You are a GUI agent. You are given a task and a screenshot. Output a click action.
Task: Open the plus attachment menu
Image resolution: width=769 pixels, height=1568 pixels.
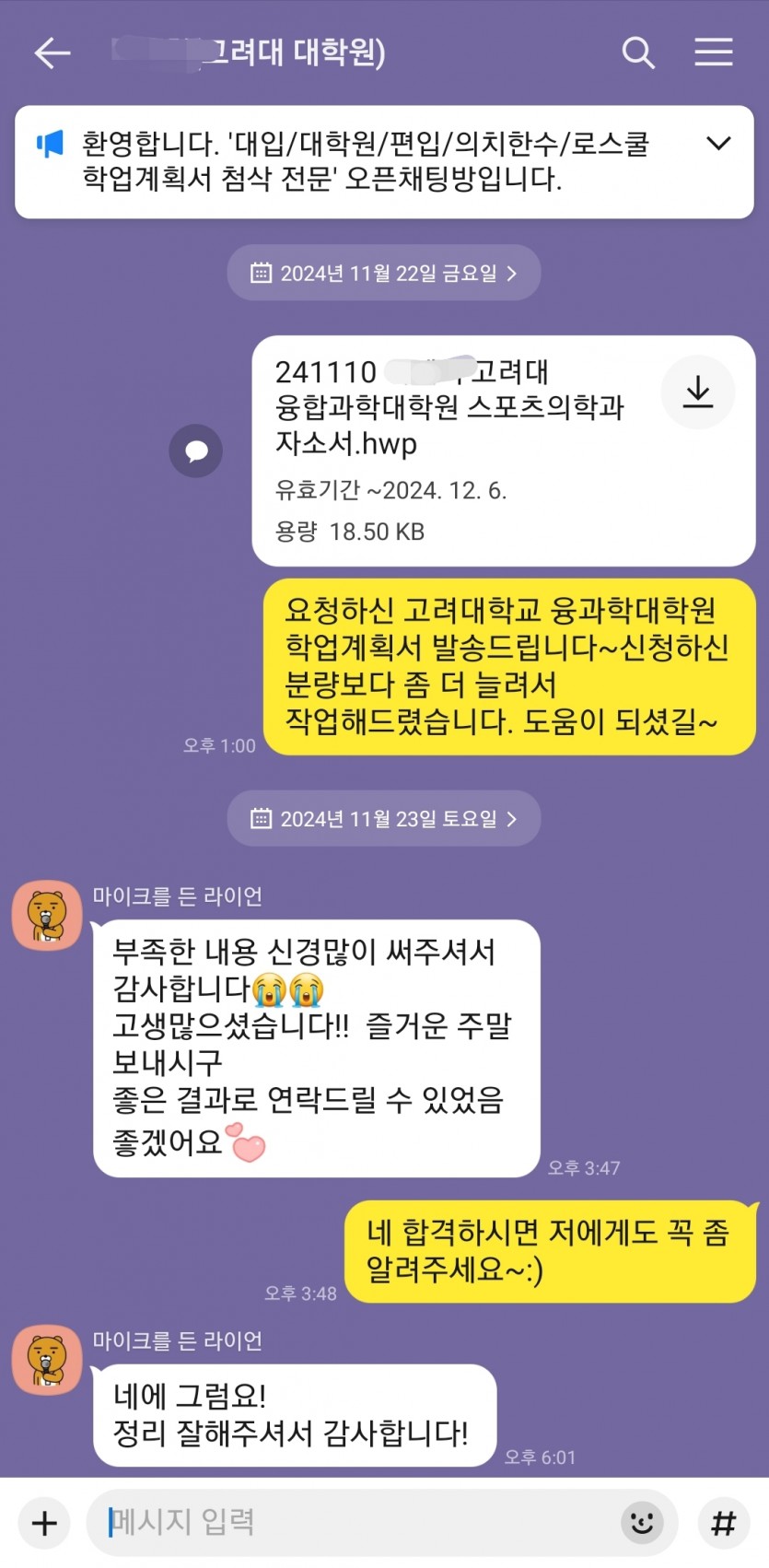click(44, 1523)
